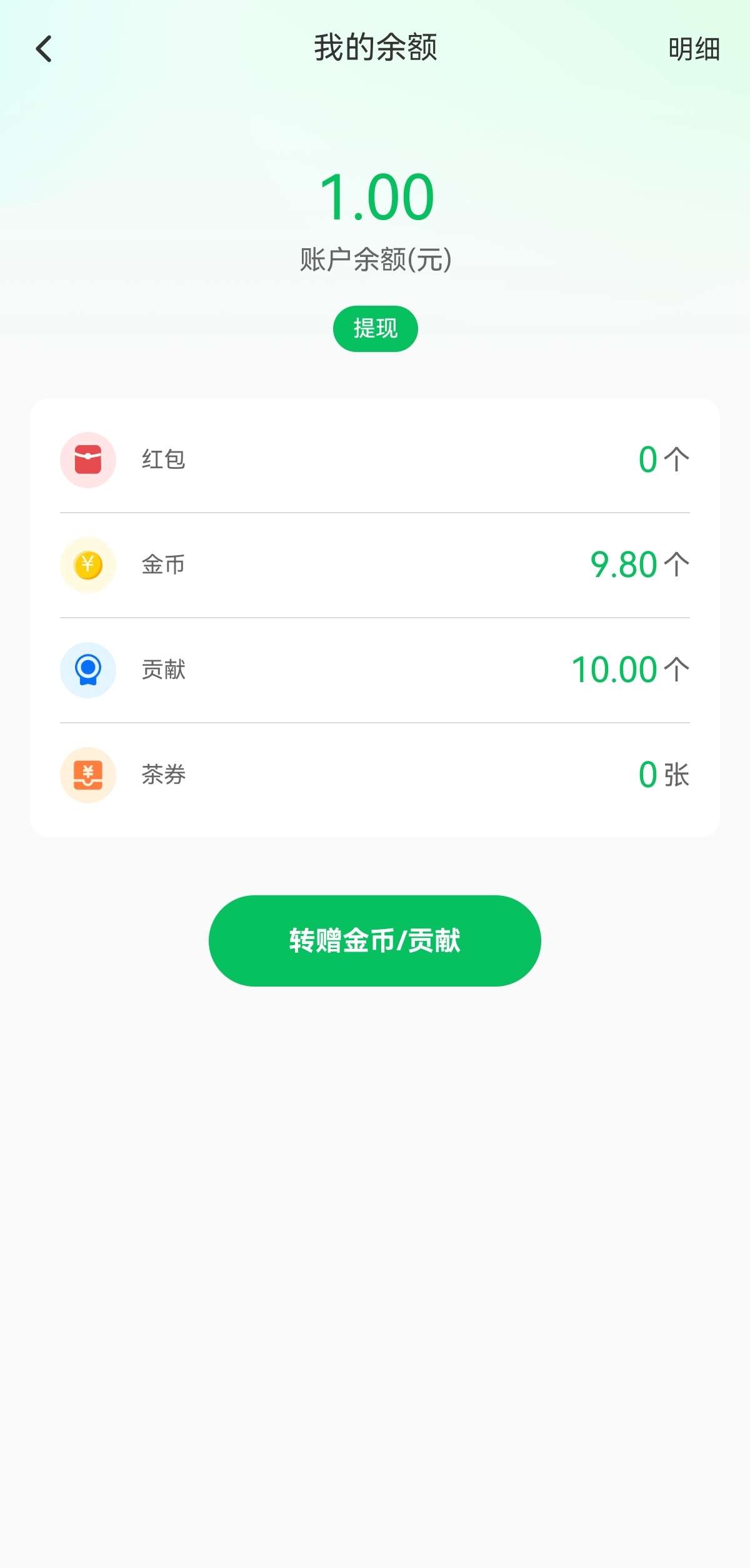Screen dimensions: 750x1568
Task: Open the 茶券 row
Action: coord(375,775)
